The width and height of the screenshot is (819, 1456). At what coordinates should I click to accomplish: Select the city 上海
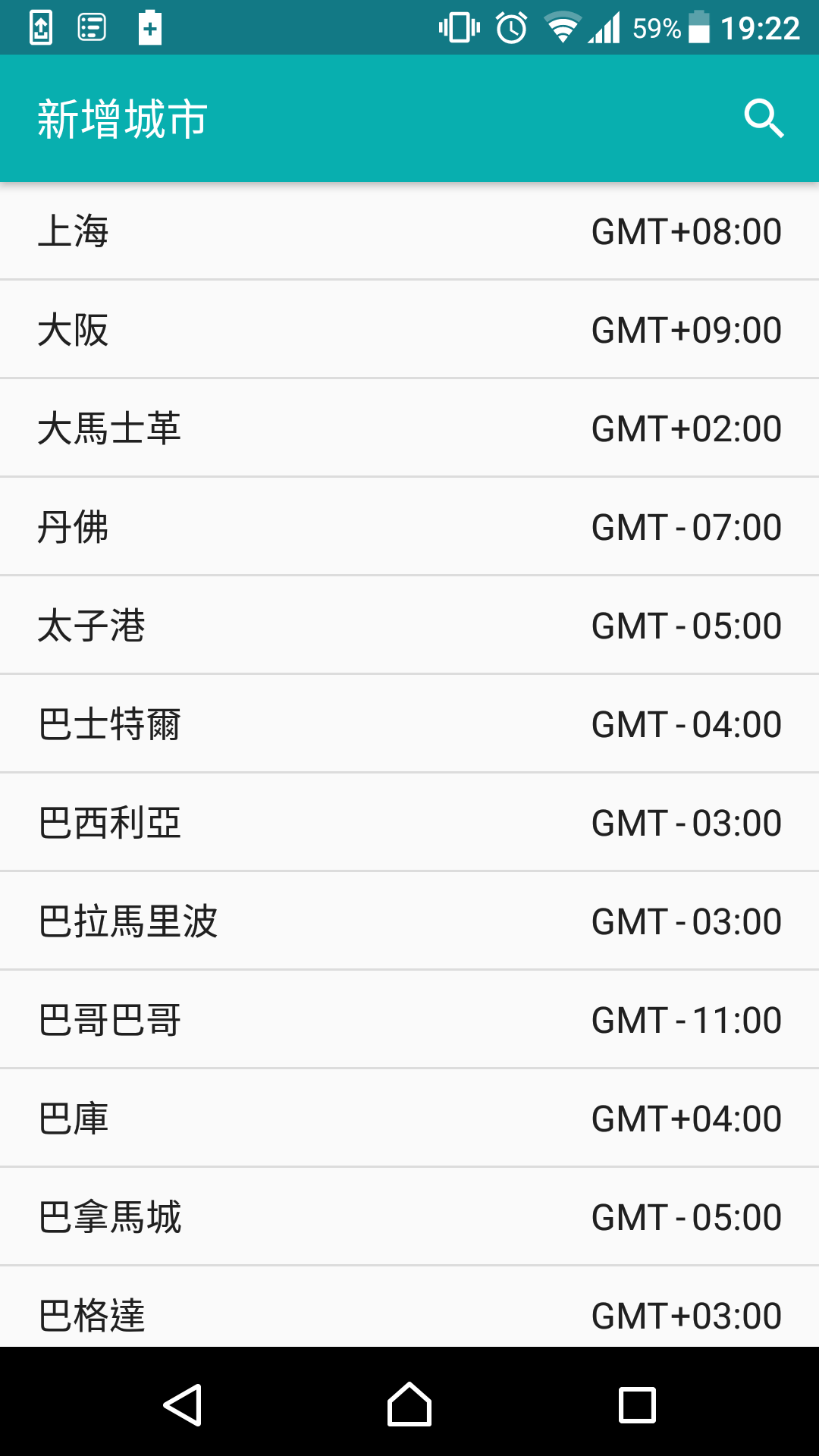pyautogui.click(x=409, y=231)
